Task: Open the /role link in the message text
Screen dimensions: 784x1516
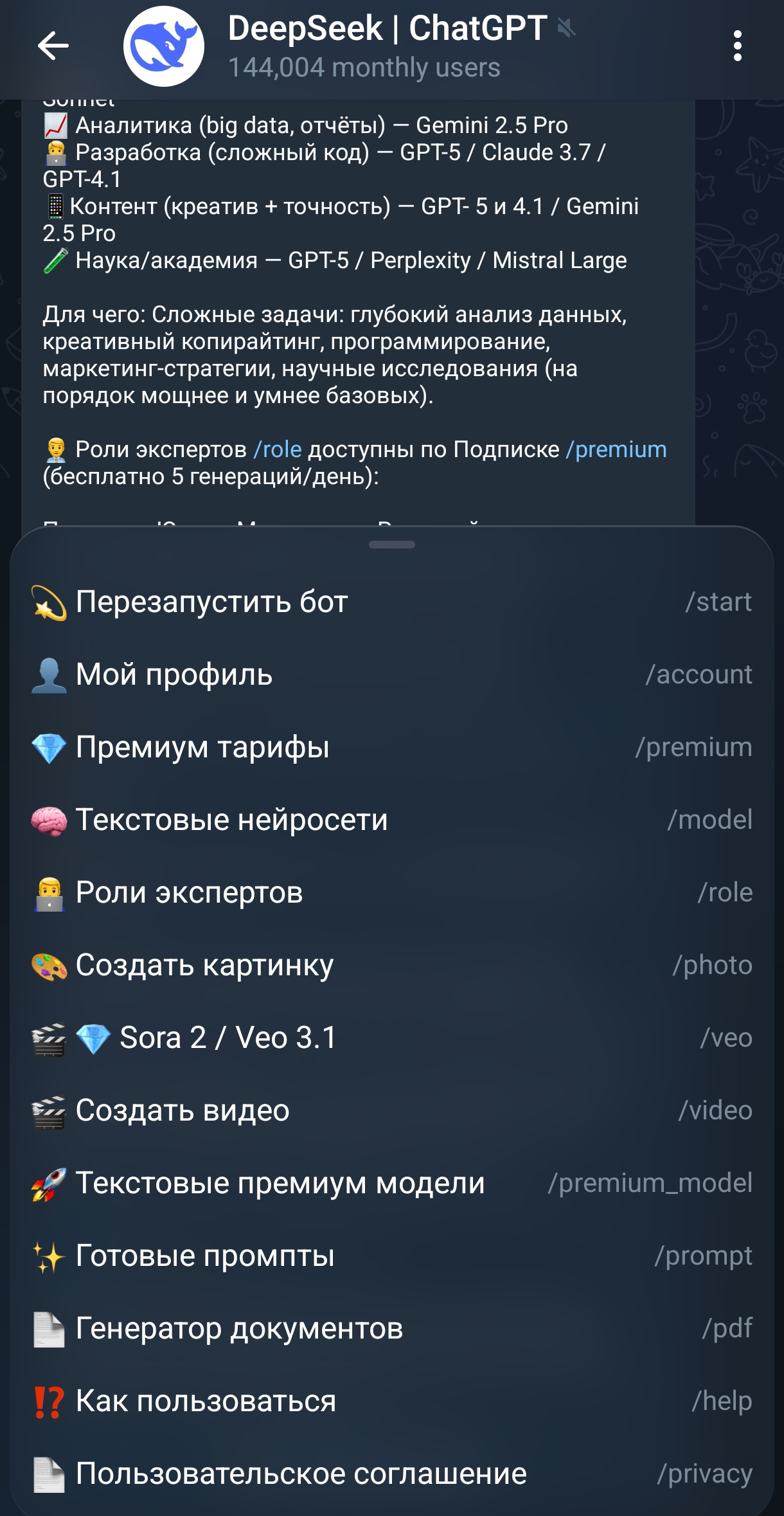Action: click(278, 449)
